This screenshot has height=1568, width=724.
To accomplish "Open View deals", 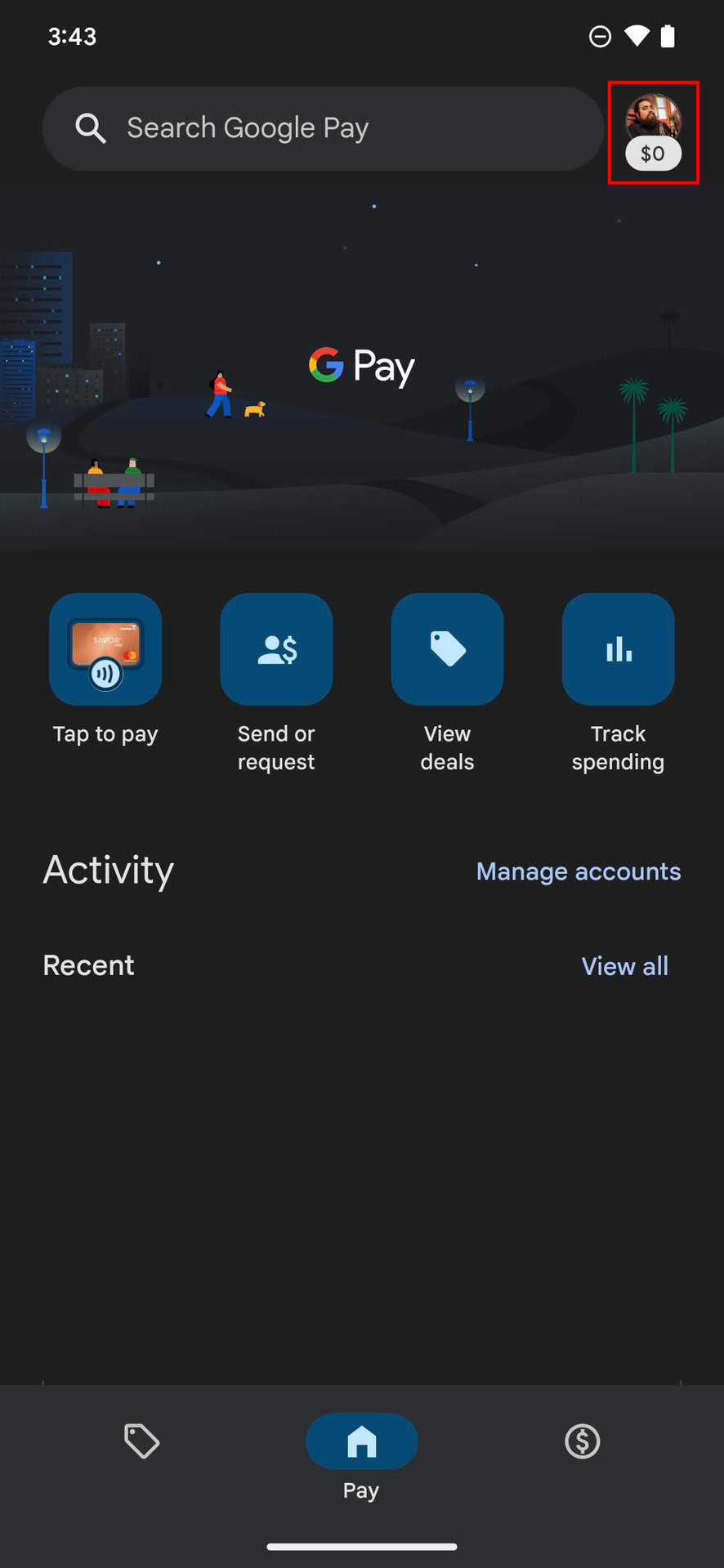I will [447, 650].
